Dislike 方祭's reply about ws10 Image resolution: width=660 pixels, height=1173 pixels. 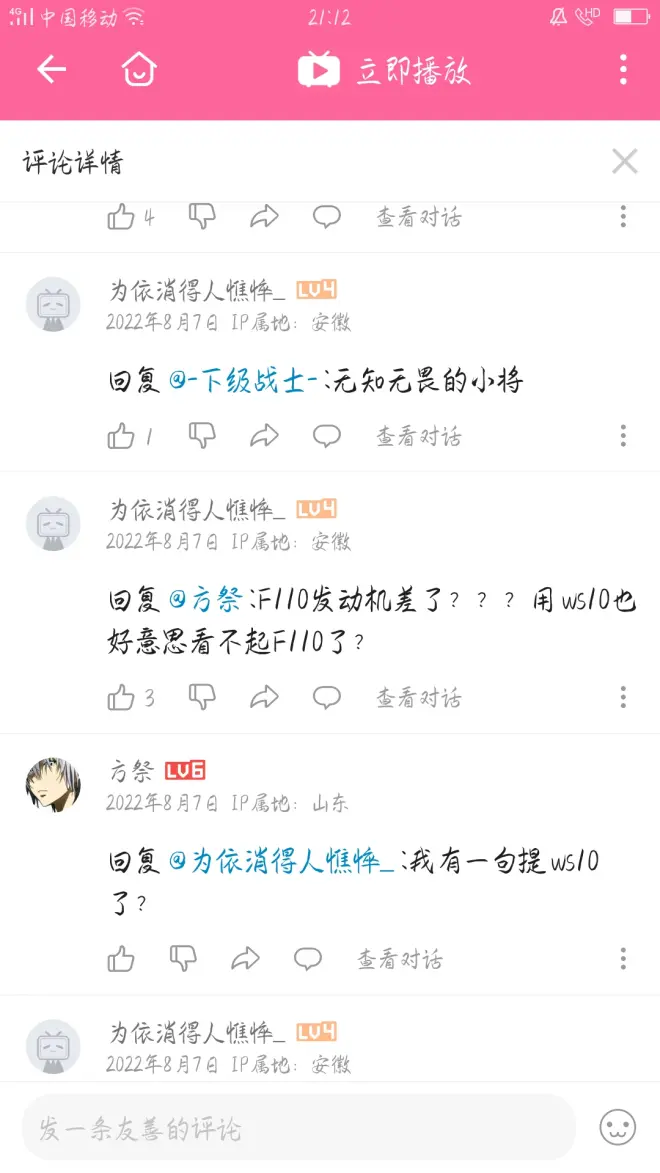click(183, 959)
